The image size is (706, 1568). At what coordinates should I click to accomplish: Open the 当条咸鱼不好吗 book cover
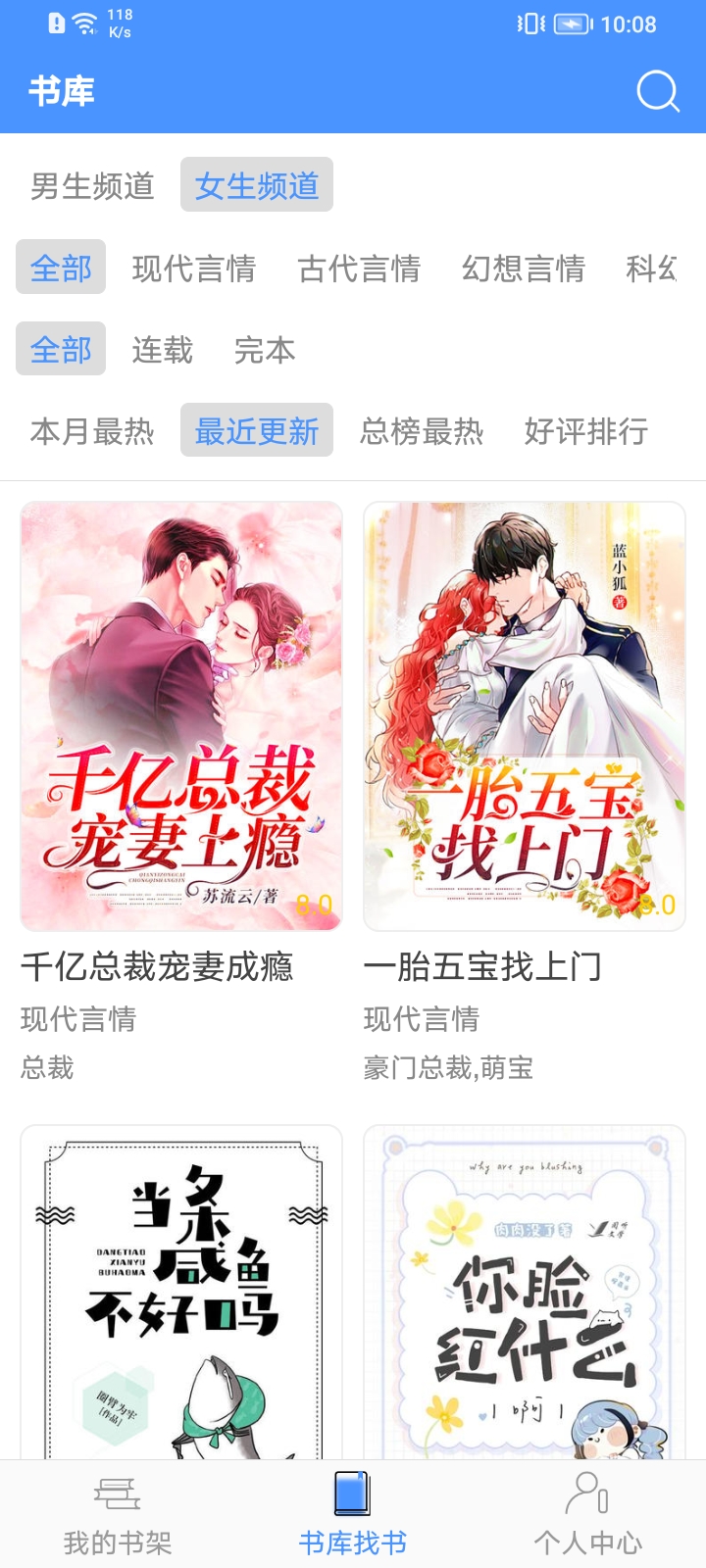pos(181,1292)
